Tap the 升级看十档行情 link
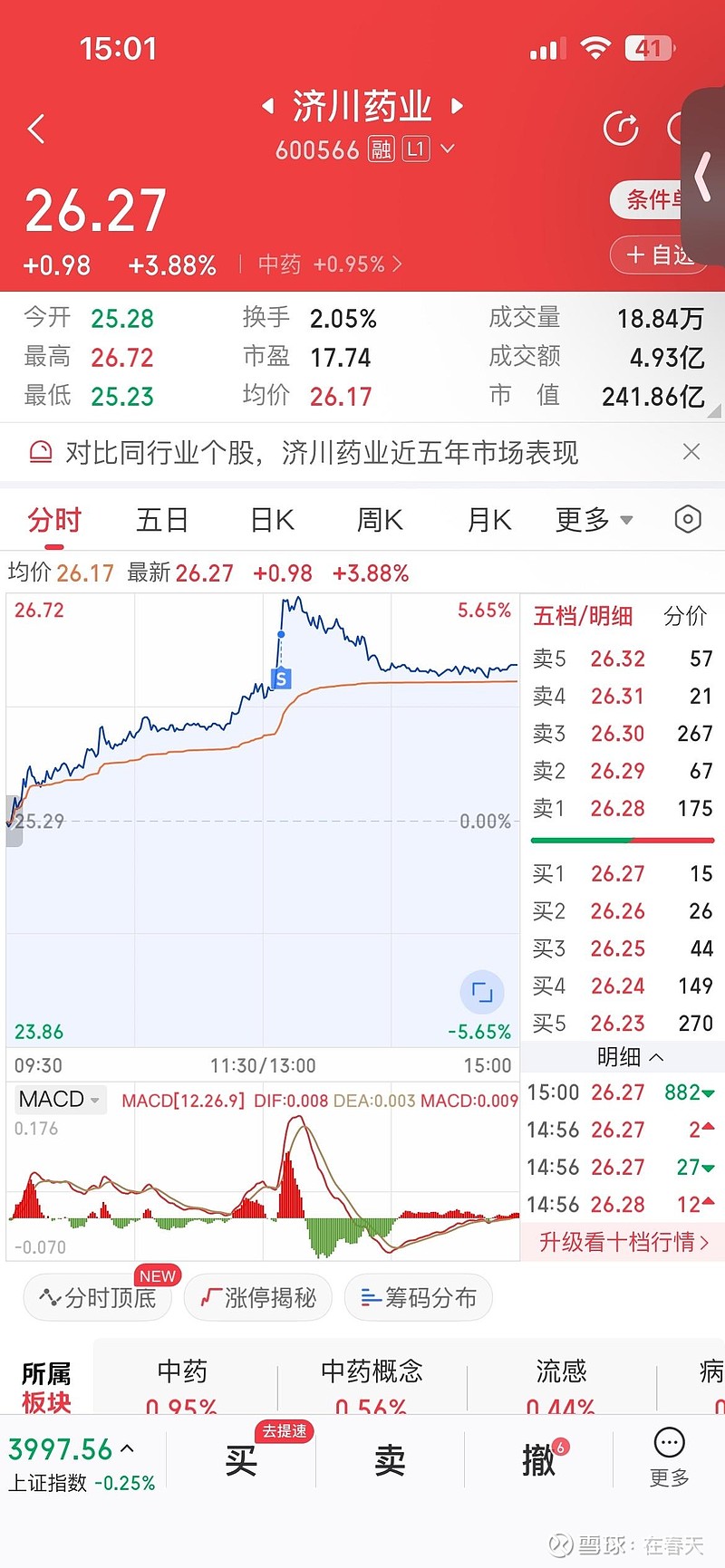Screen dimensions: 725x1568 (x=623, y=1242)
